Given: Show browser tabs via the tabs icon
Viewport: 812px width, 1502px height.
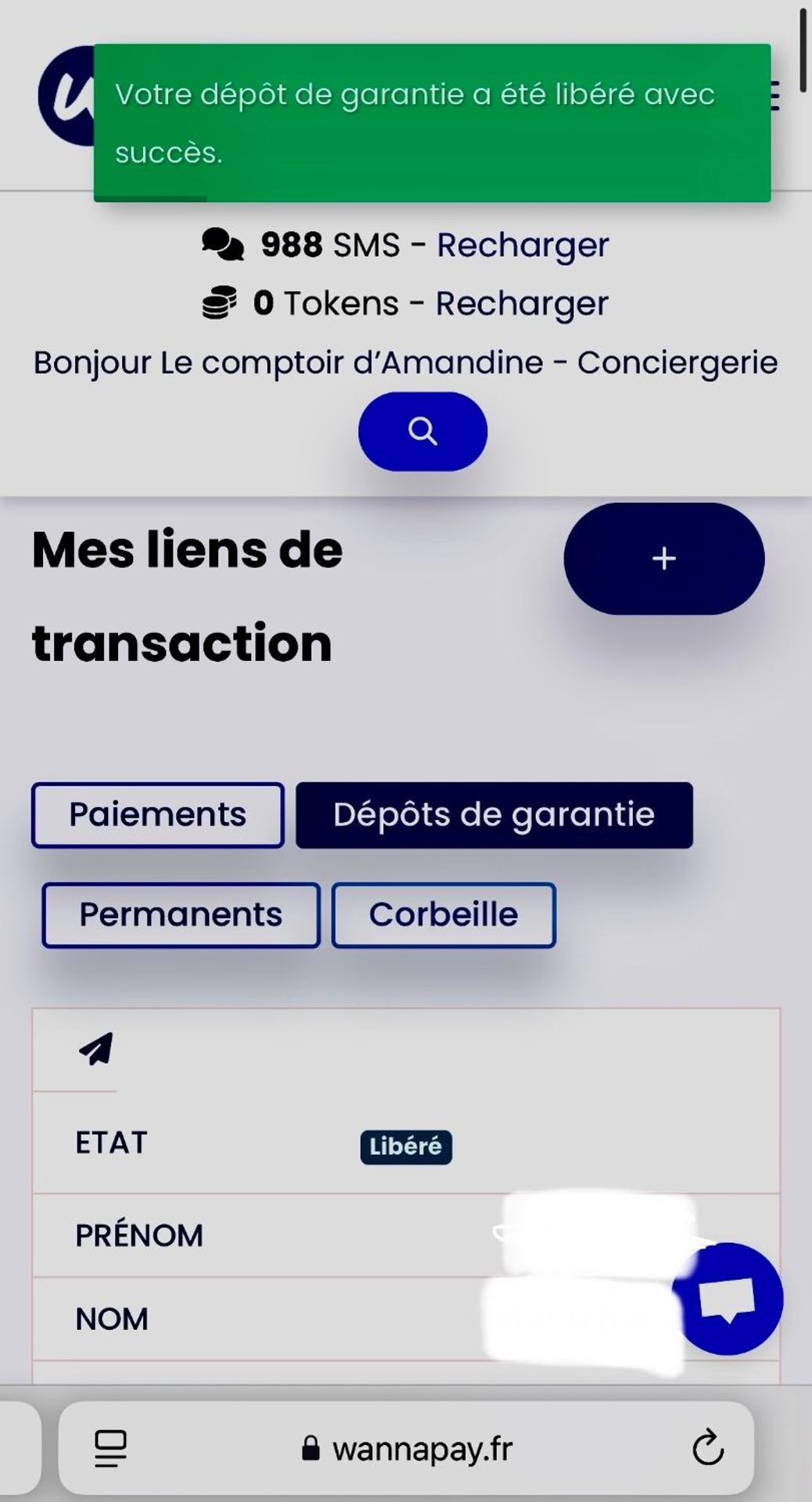Looking at the screenshot, I should coord(110,1449).
